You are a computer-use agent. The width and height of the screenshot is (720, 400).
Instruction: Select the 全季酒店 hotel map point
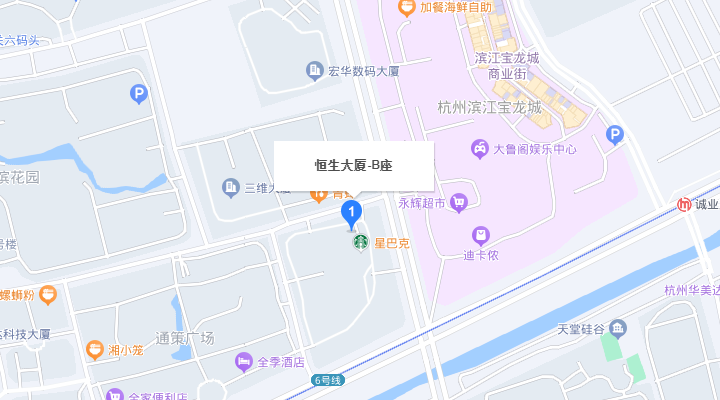pyautogui.click(x=243, y=362)
